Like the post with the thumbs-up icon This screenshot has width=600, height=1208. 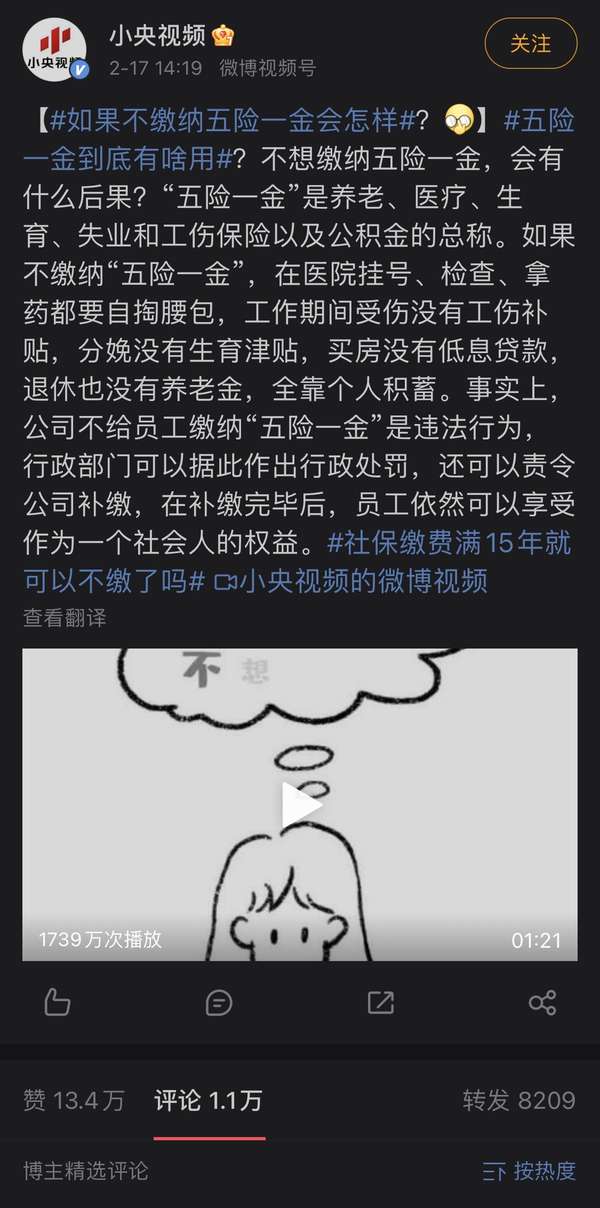point(57,1002)
